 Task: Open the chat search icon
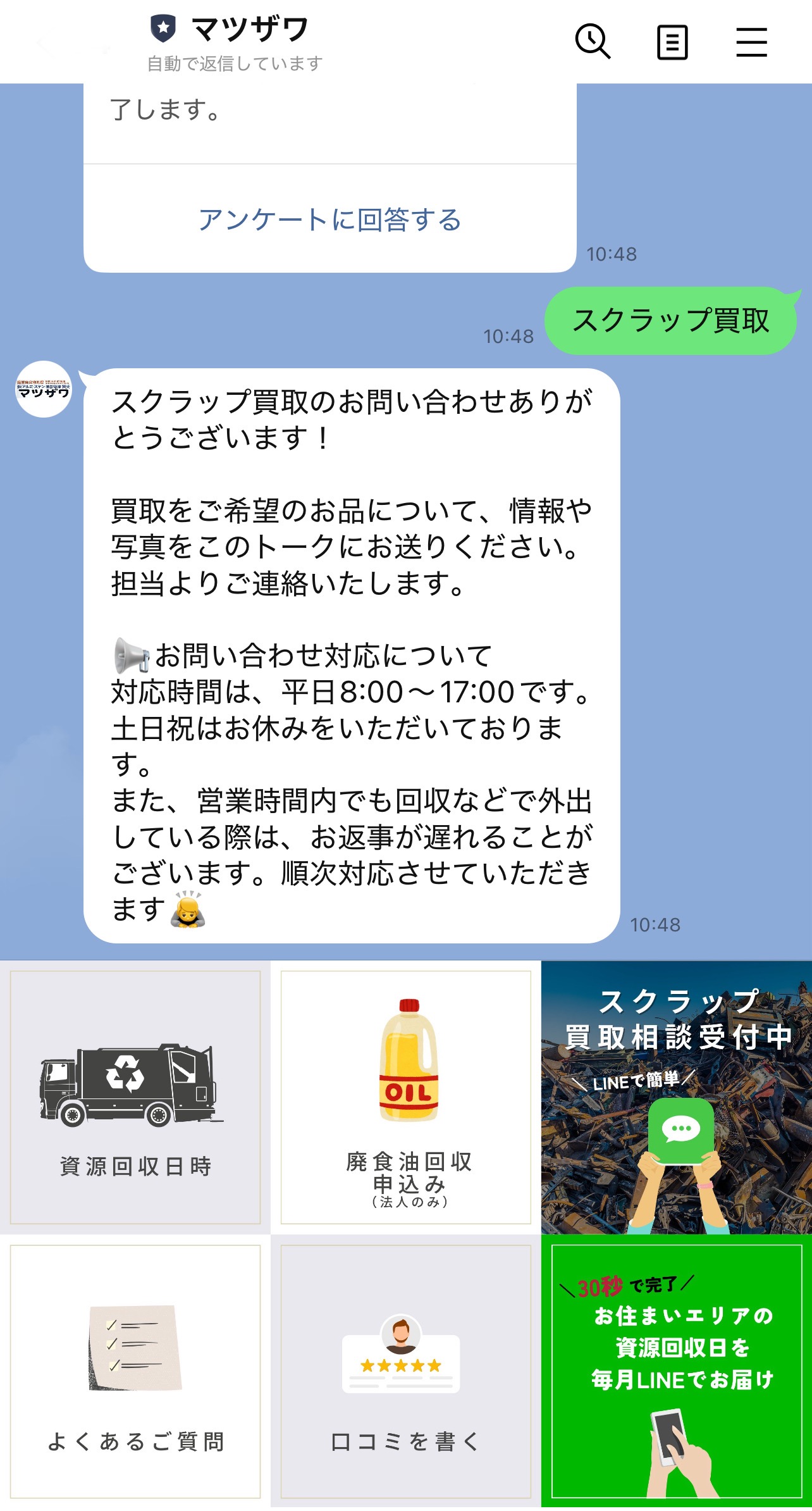click(593, 42)
